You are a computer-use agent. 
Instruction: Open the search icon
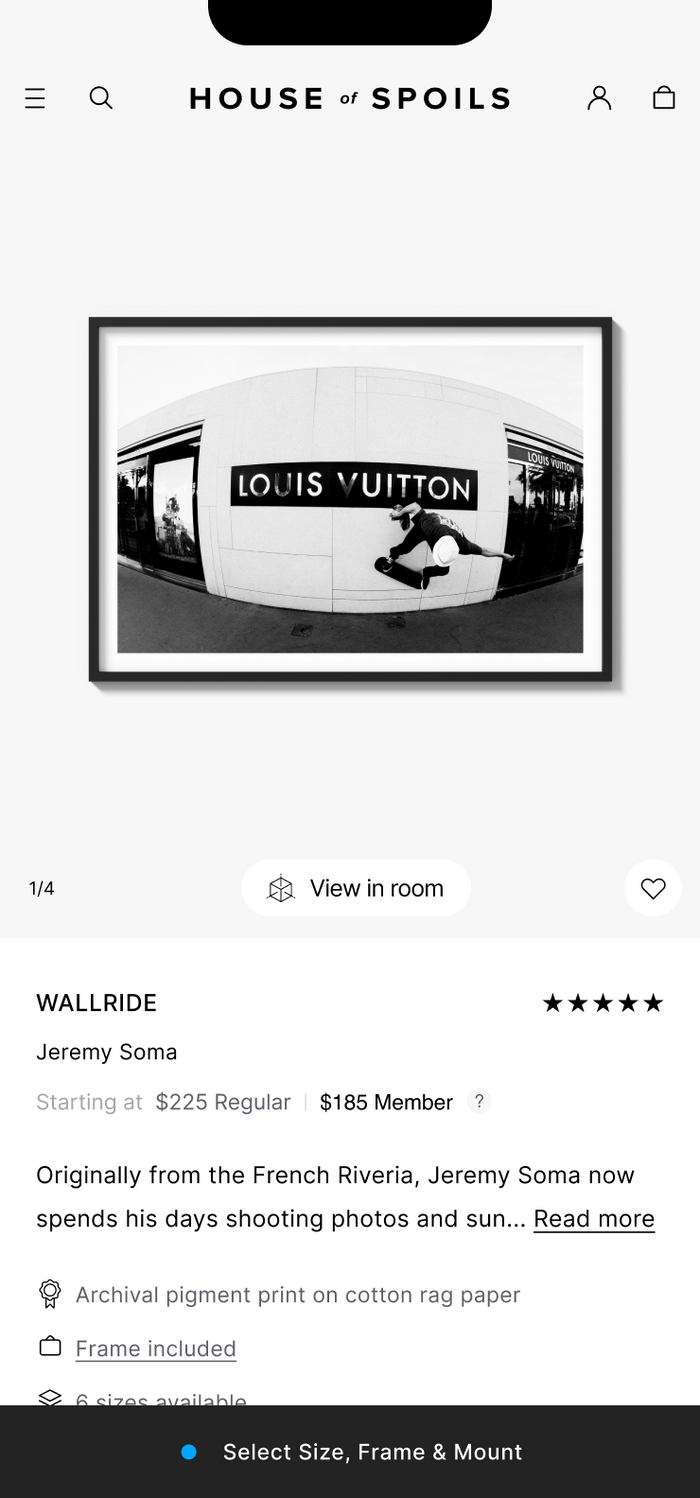(101, 98)
